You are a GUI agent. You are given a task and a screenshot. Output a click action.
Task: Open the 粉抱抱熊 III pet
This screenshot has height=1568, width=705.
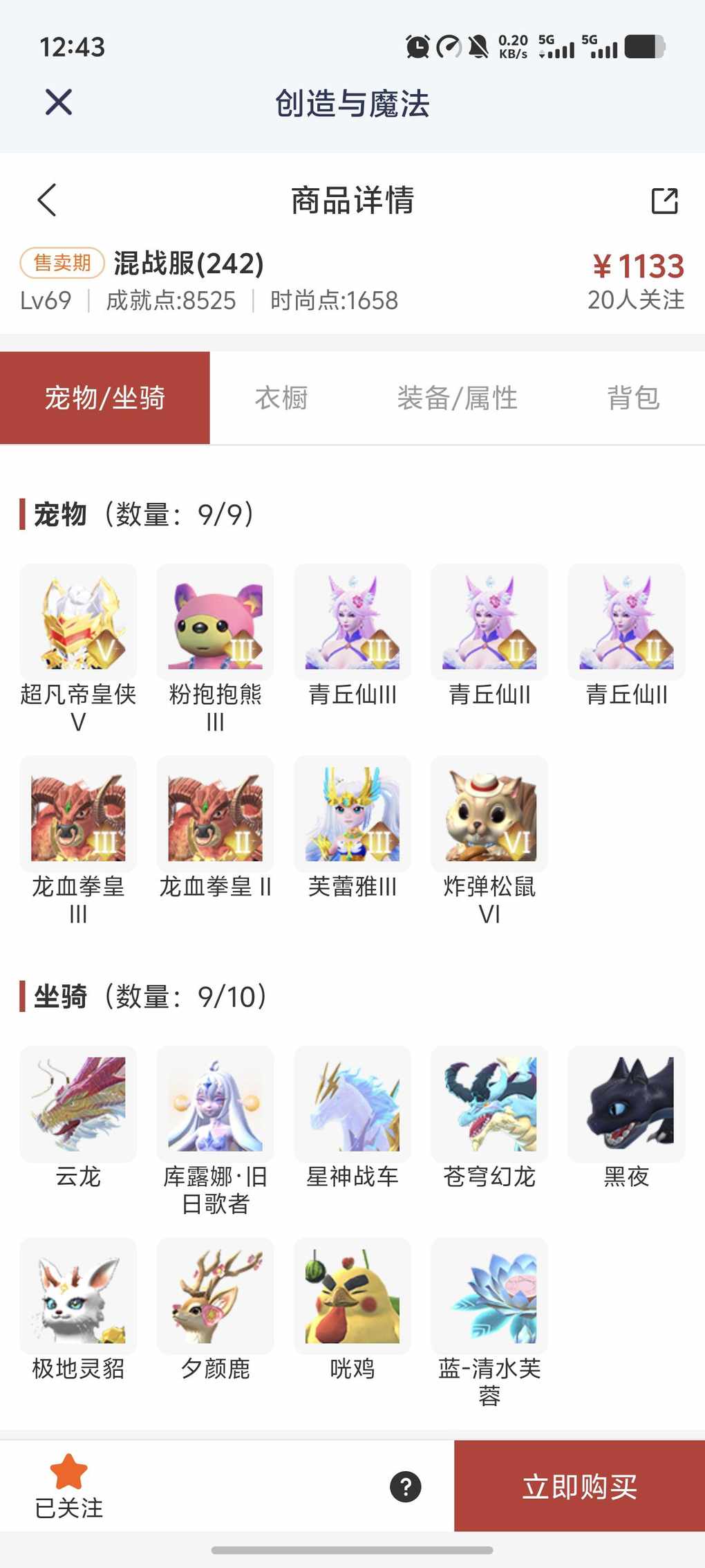point(215,622)
